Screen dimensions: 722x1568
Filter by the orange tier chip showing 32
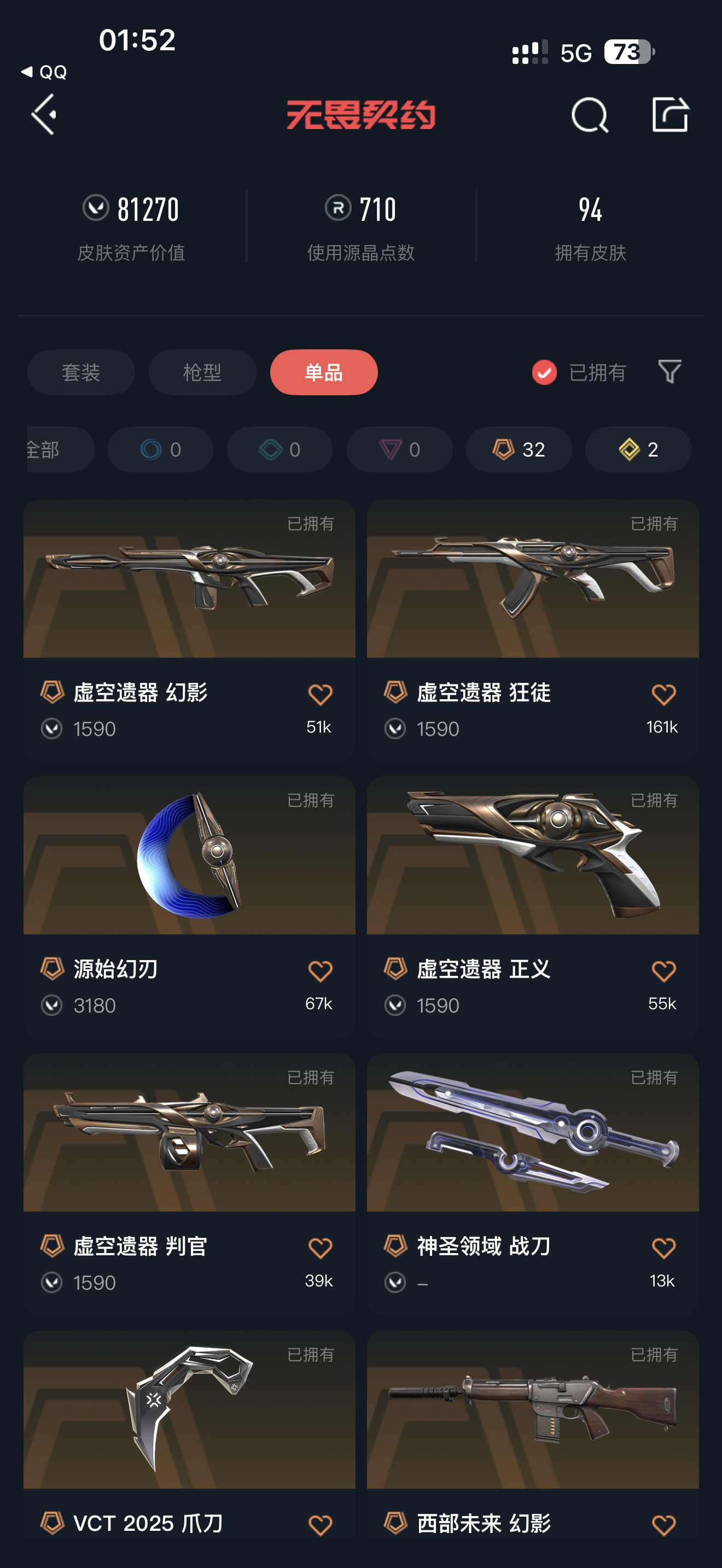point(519,449)
